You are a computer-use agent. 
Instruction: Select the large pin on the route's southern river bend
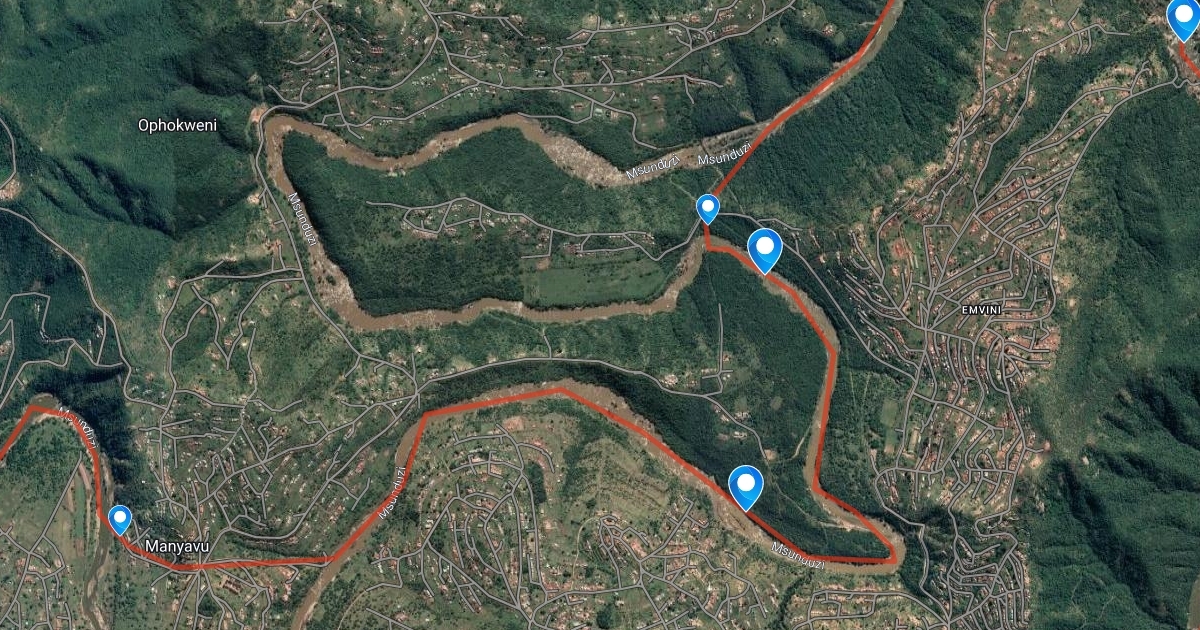746,486
